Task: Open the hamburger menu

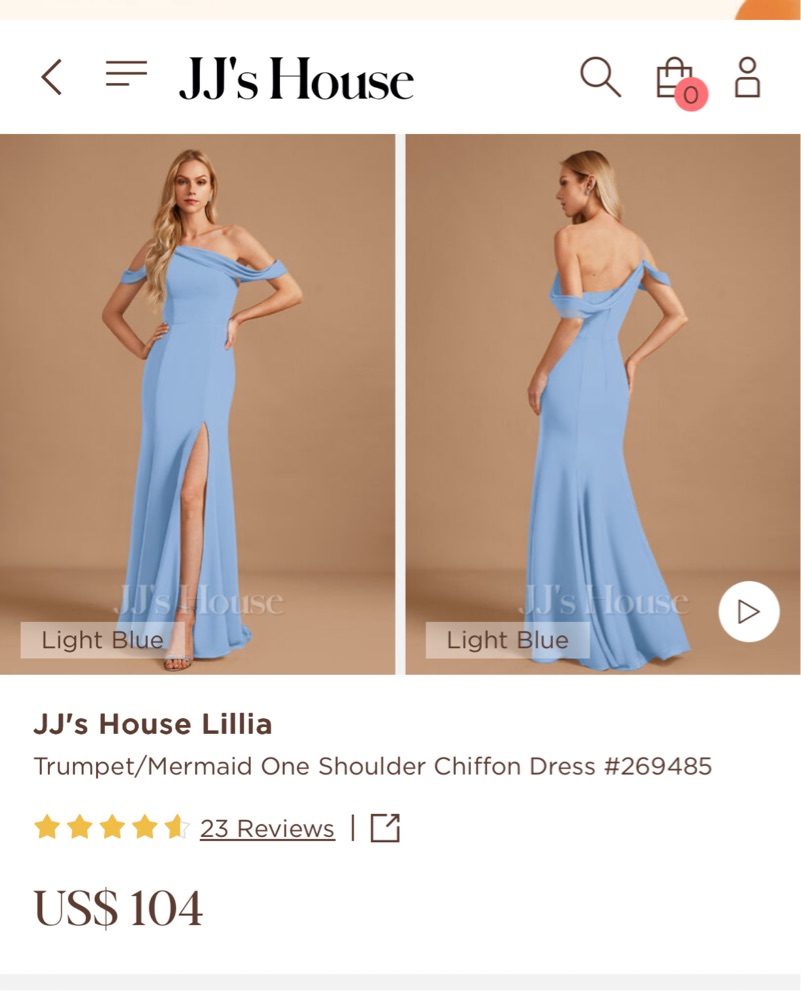Action: click(x=126, y=74)
